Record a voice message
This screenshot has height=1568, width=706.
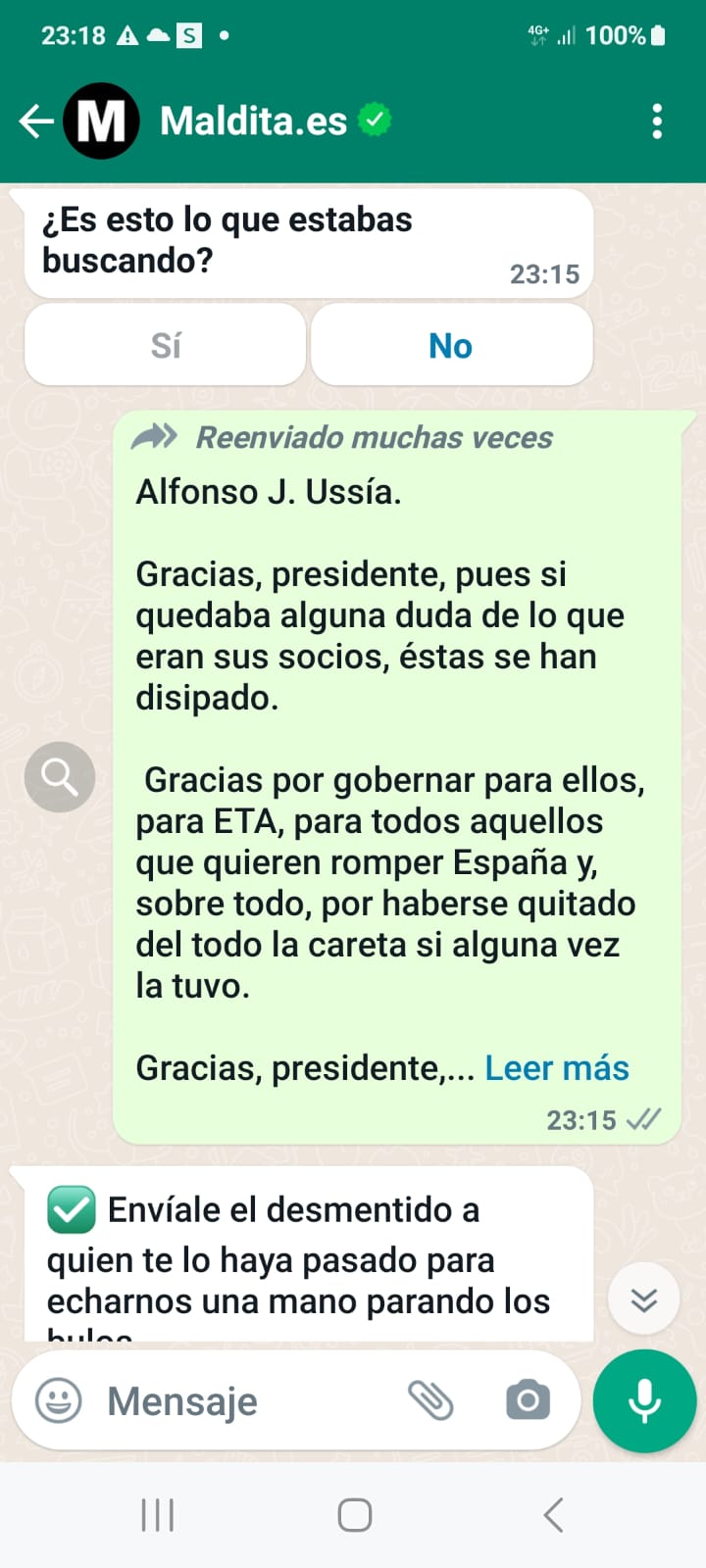(x=644, y=1400)
